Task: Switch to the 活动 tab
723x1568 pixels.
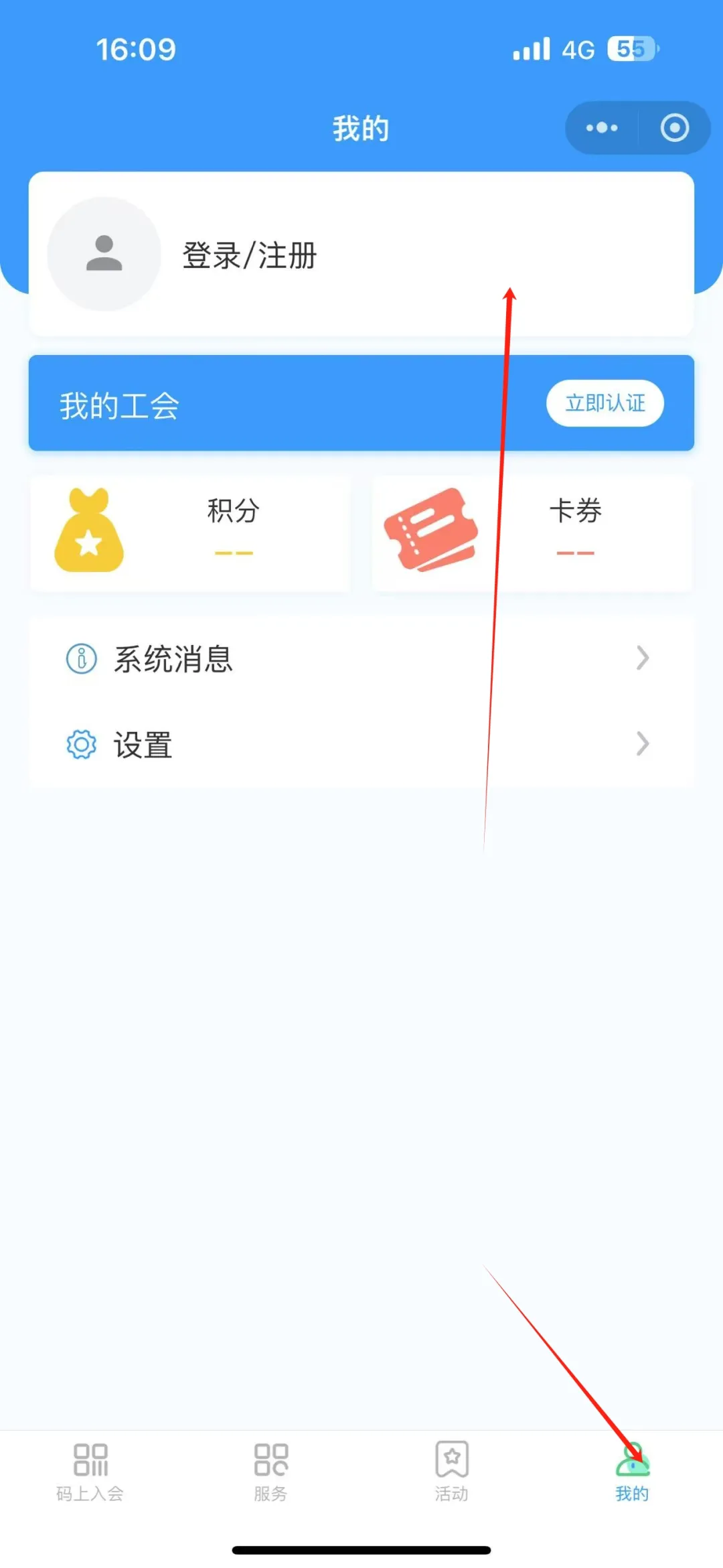Action: [452, 1471]
